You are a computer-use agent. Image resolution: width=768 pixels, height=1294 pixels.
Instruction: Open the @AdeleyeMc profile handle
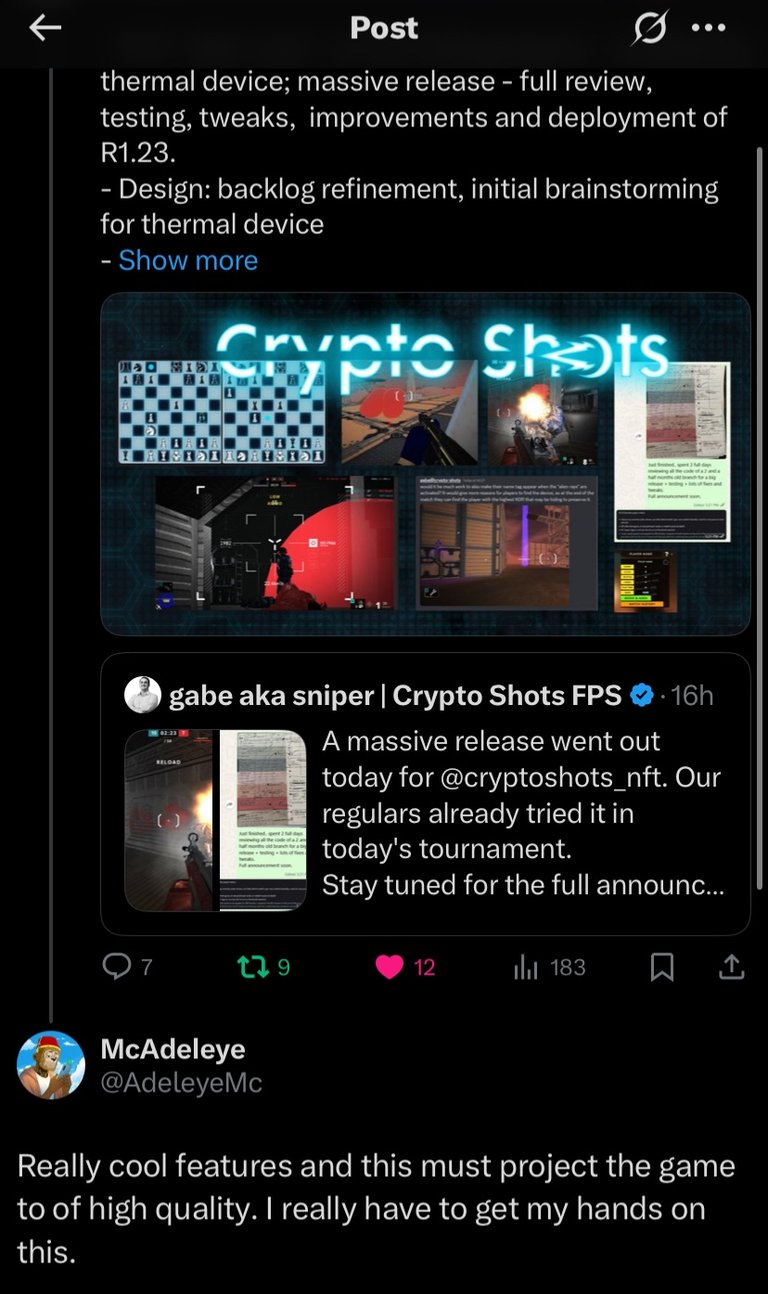point(181,1083)
